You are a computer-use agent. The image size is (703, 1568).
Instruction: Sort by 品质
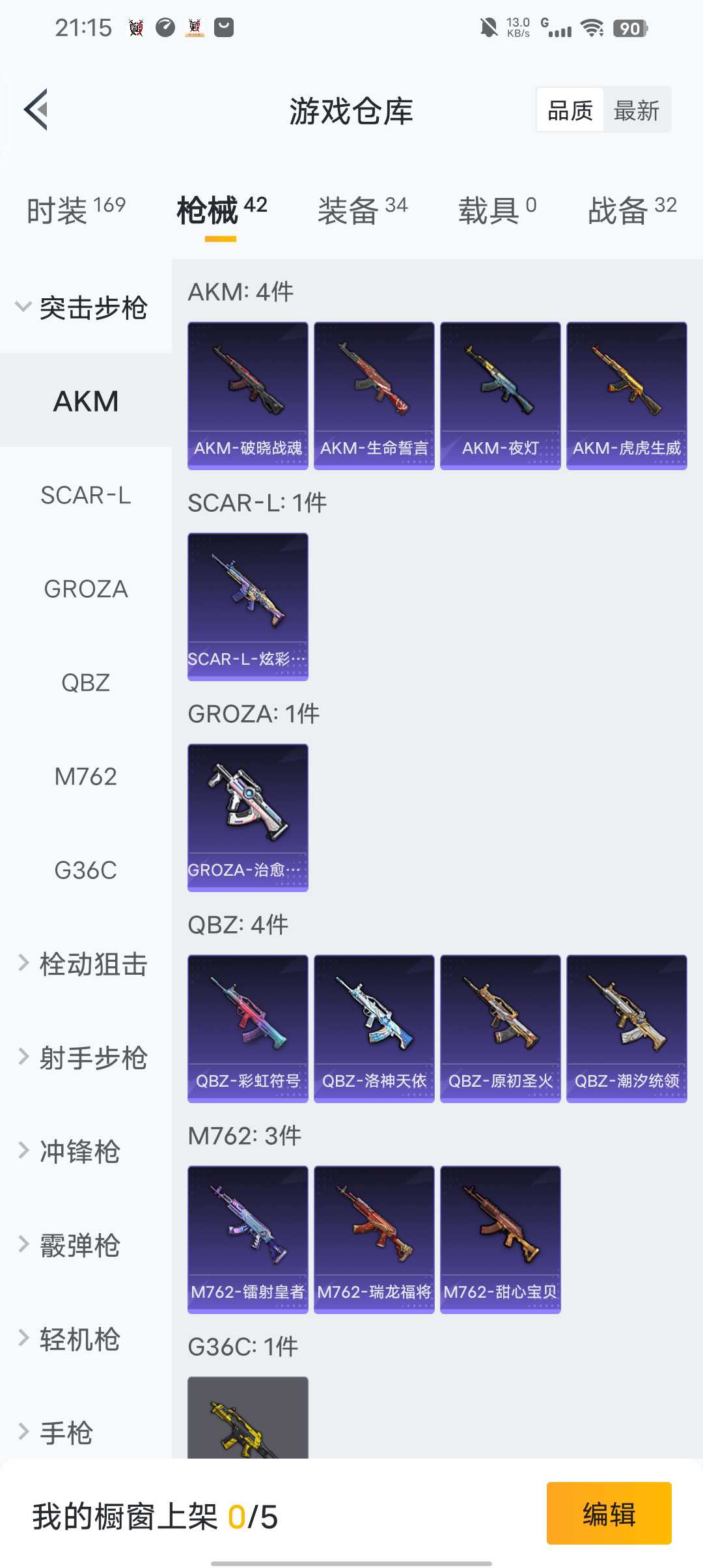570,111
